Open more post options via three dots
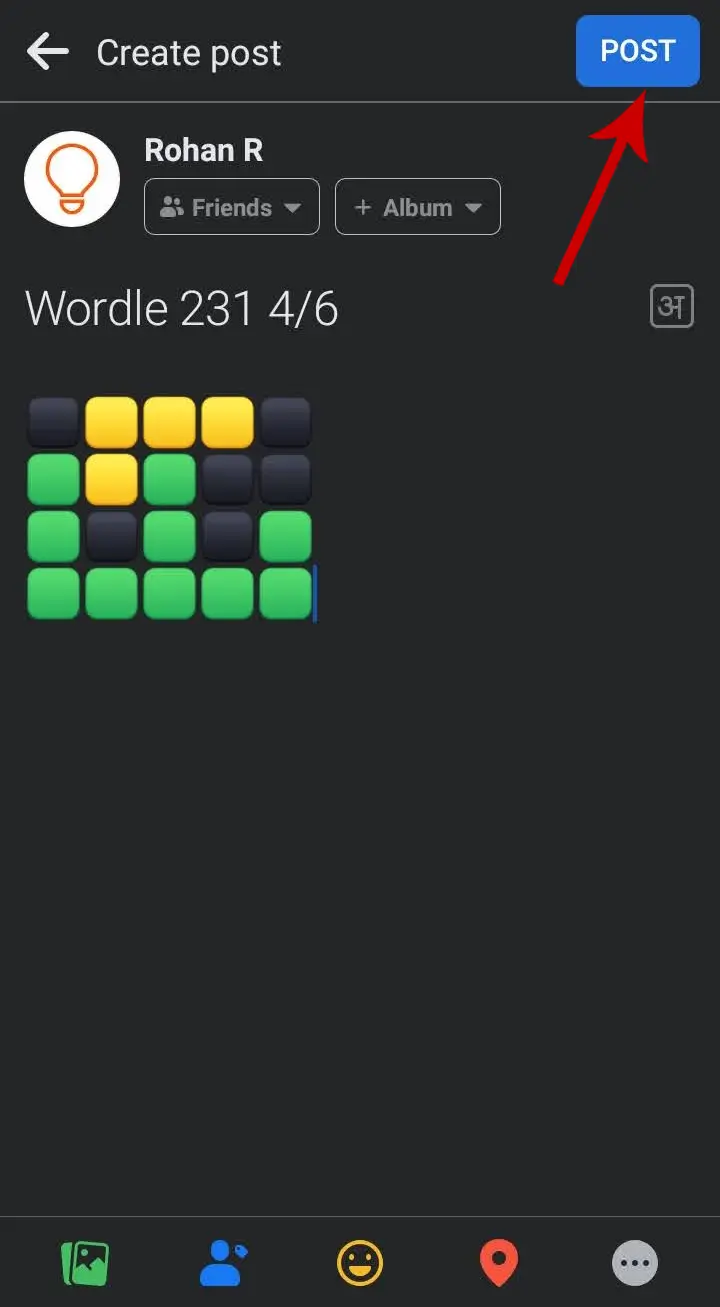This screenshot has width=720, height=1307. tap(635, 1263)
